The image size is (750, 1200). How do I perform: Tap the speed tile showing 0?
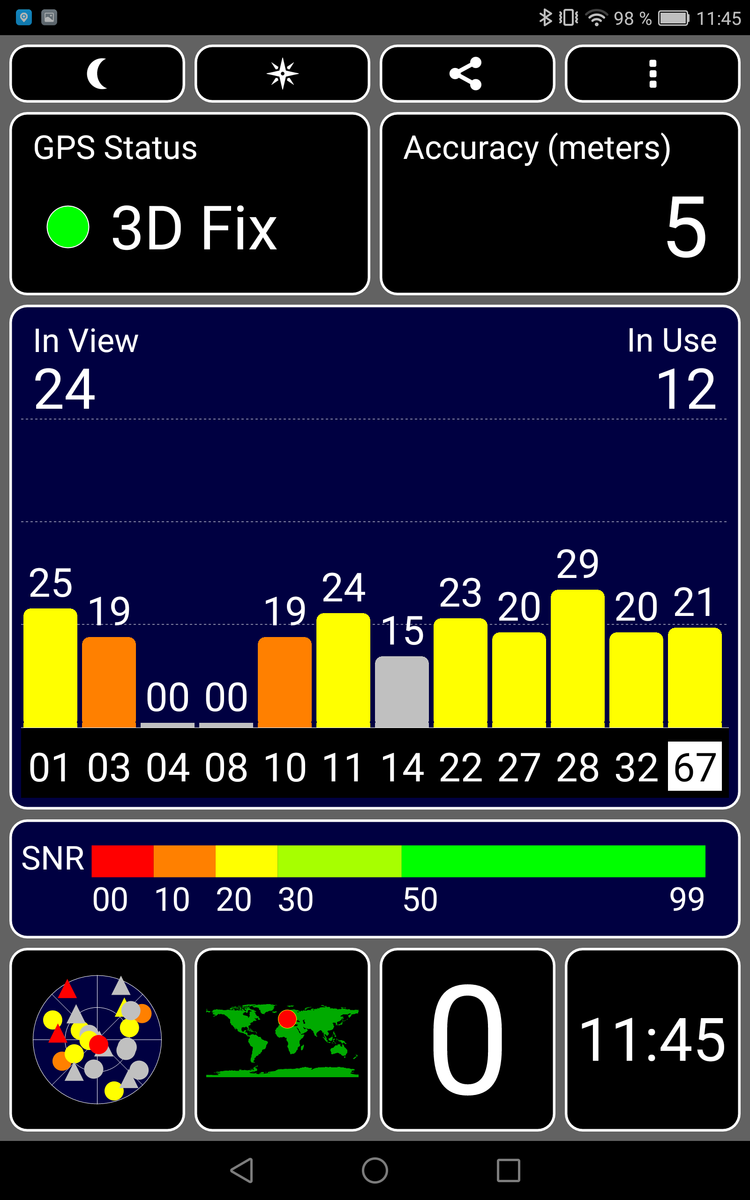click(x=467, y=1039)
